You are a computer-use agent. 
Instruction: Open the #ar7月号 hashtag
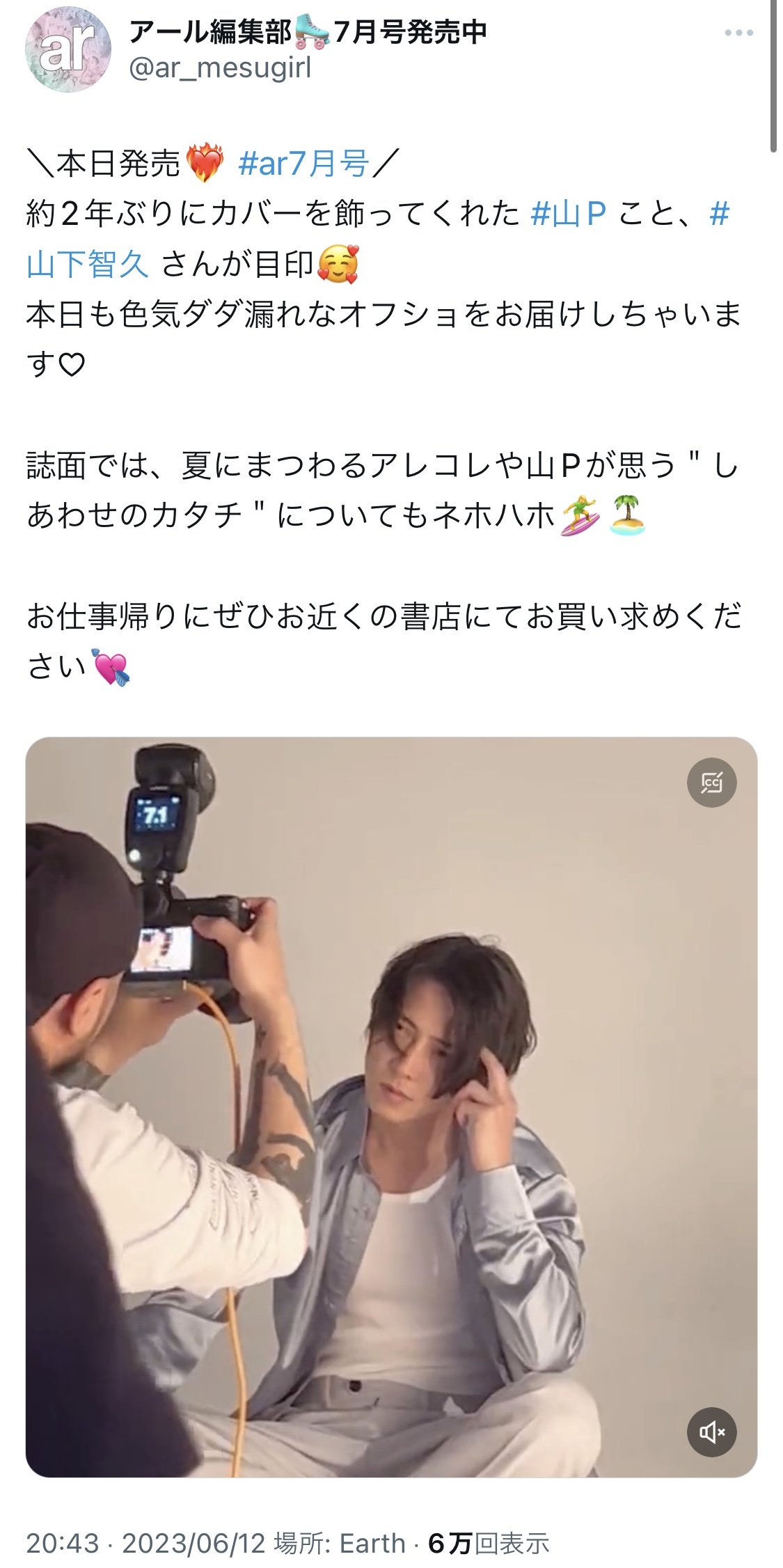303,164
